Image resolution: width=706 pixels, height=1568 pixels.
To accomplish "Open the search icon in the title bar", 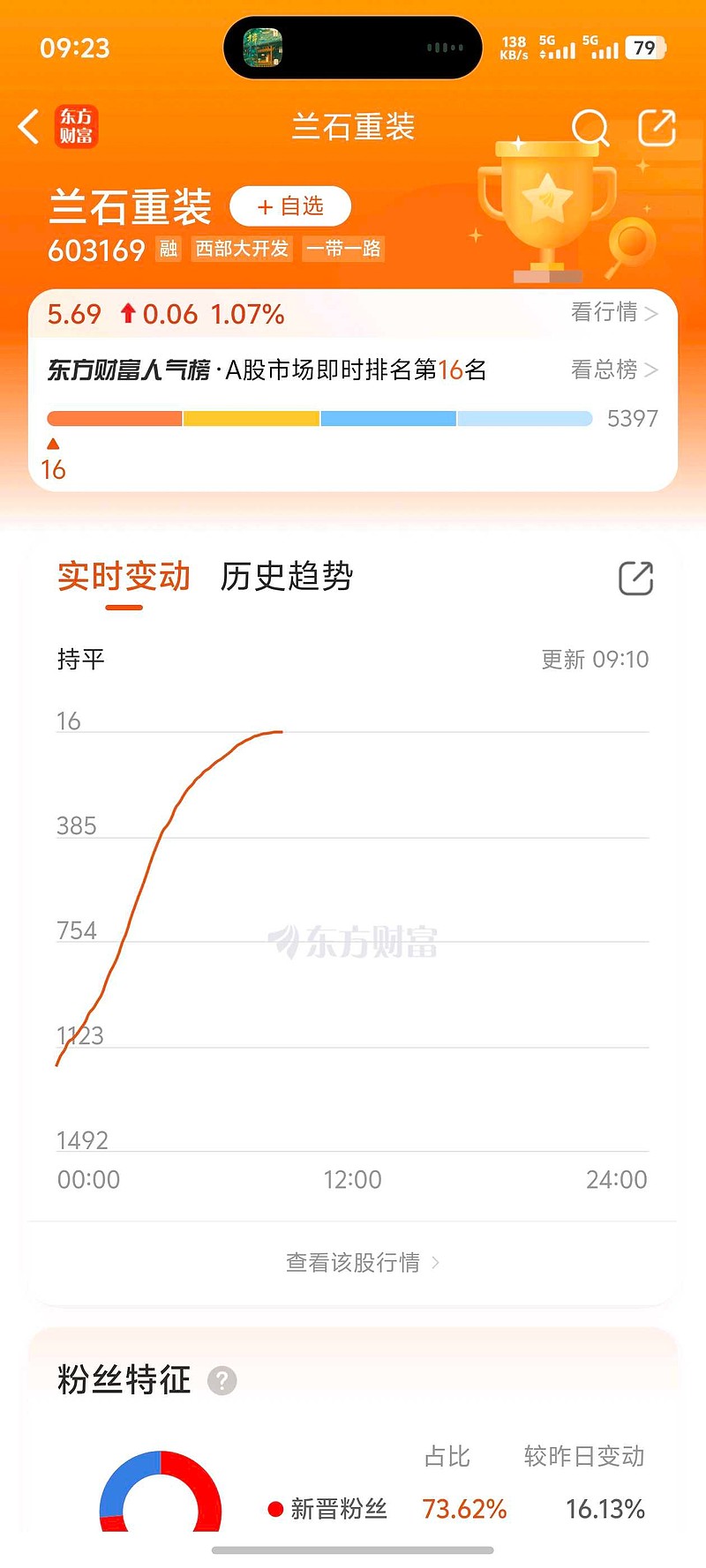I will click(591, 129).
